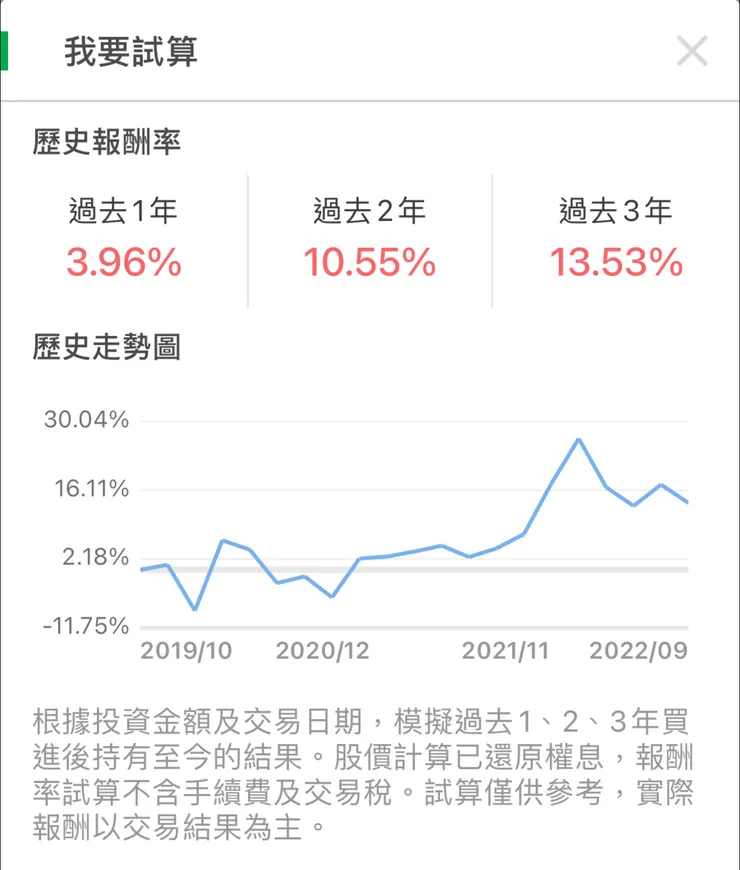
Task: Select the 過去1年 period
Action: point(121,209)
